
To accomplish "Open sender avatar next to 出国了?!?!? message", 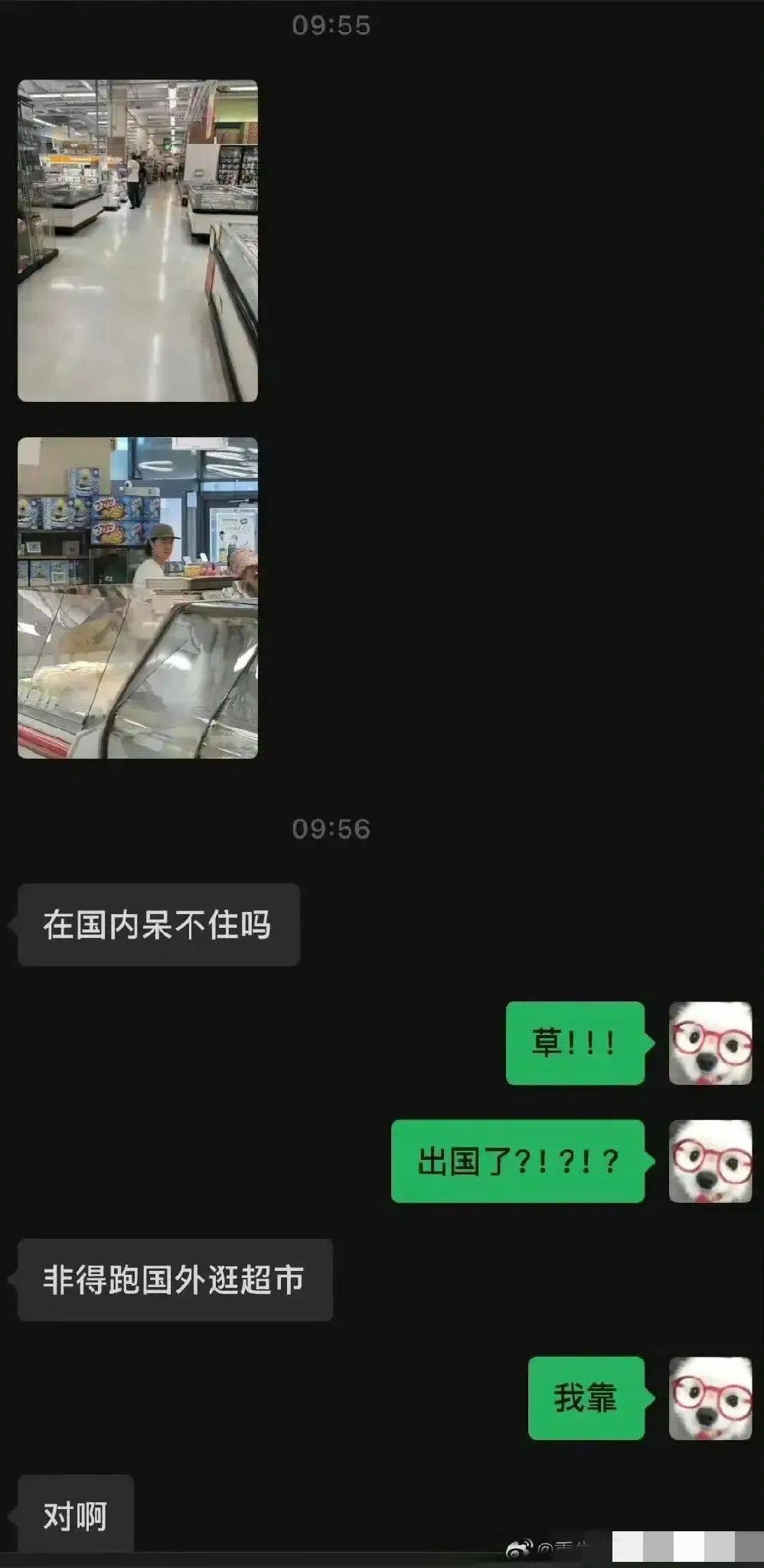I will [x=710, y=1161].
